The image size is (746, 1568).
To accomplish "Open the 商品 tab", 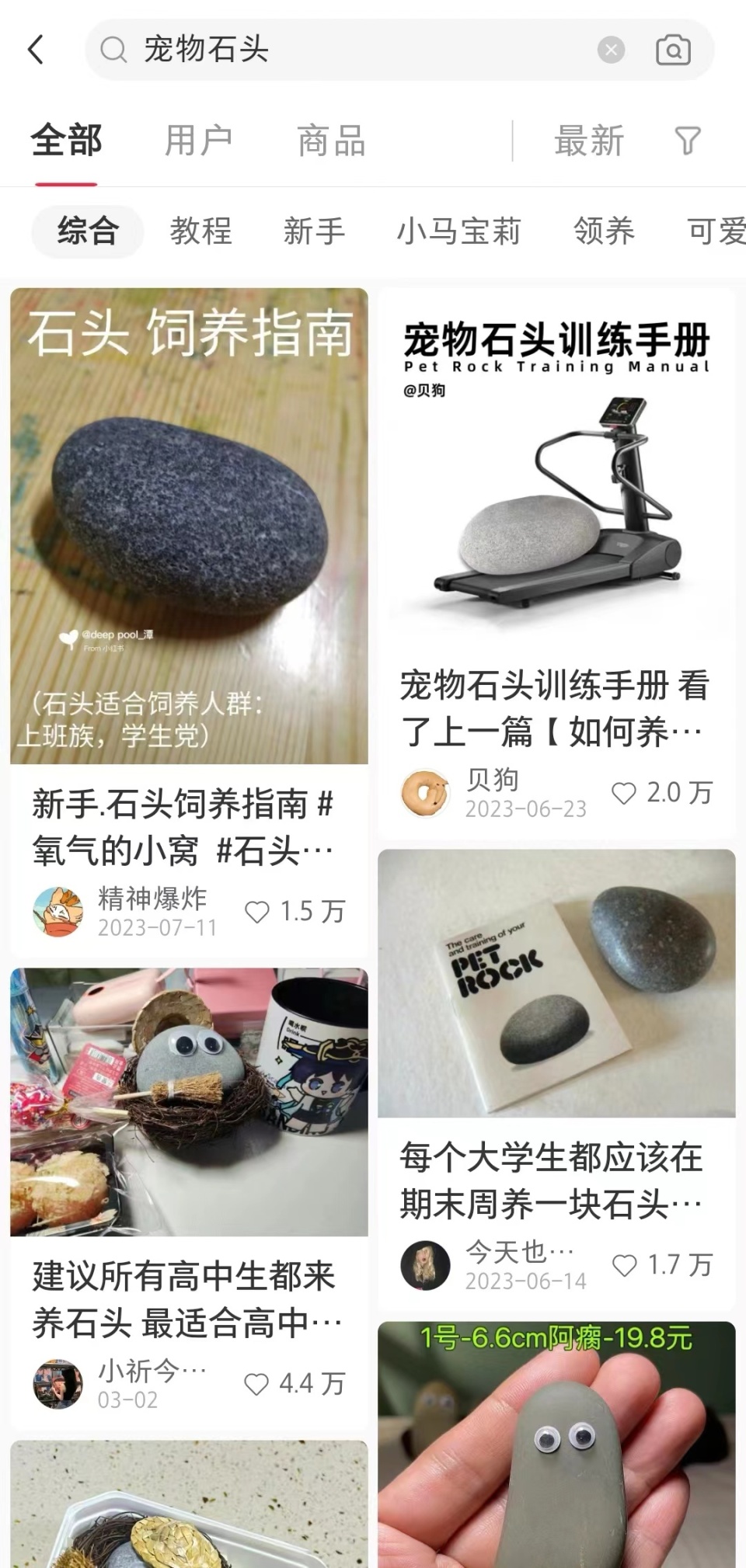I will pyautogui.click(x=329, y=141).
